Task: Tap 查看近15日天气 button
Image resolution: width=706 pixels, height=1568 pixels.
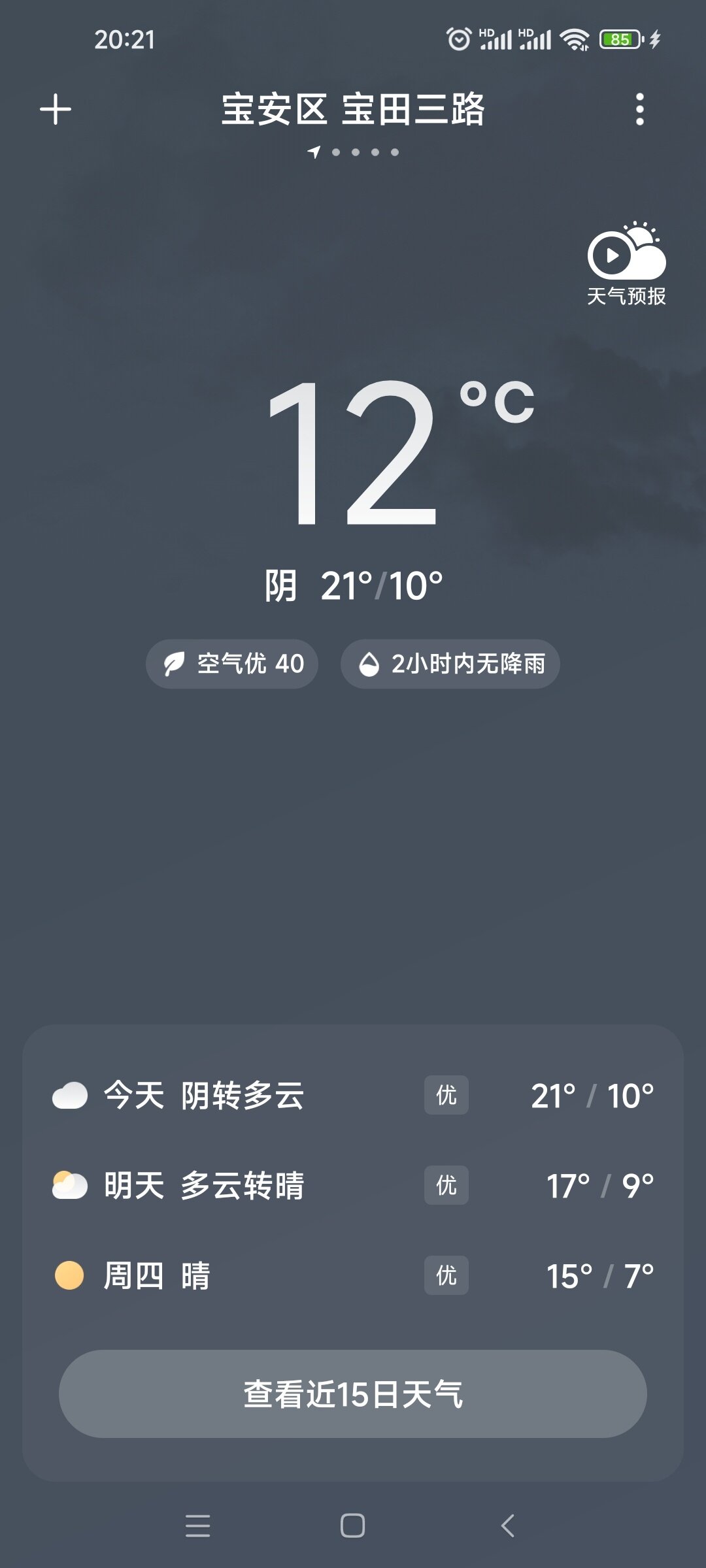Action: pos(353,1394)
